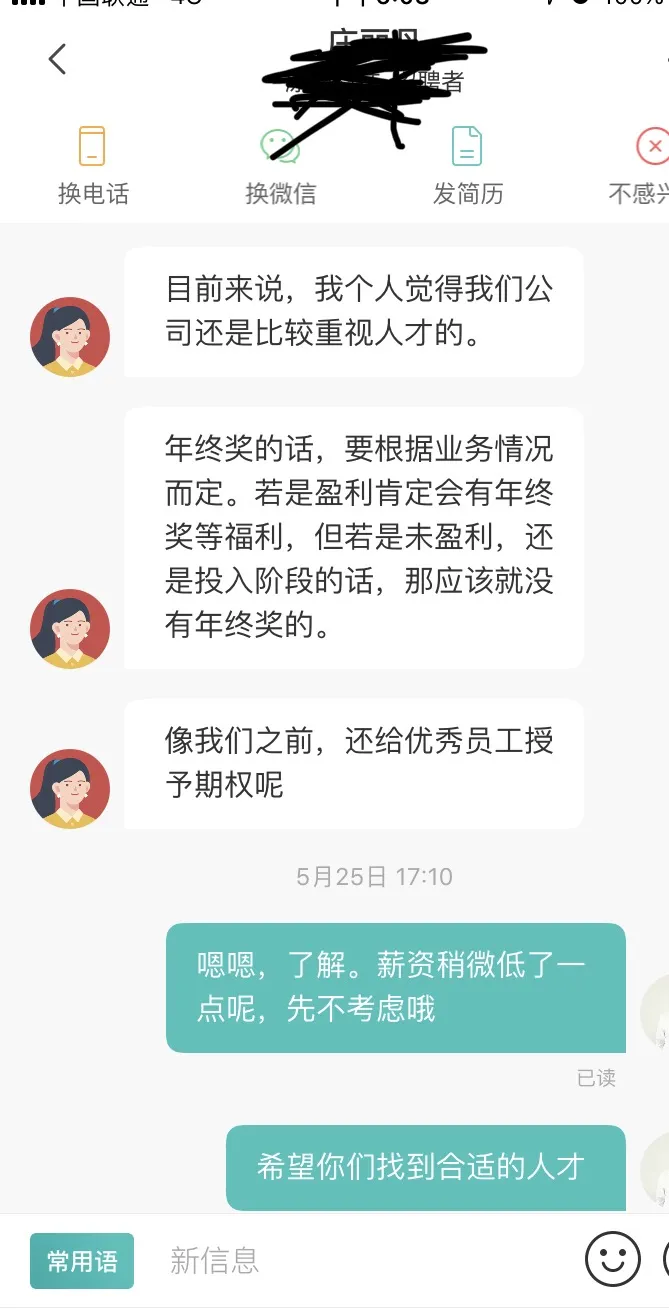Tap 换微信 to exchange WeChat

coord(280,165)
